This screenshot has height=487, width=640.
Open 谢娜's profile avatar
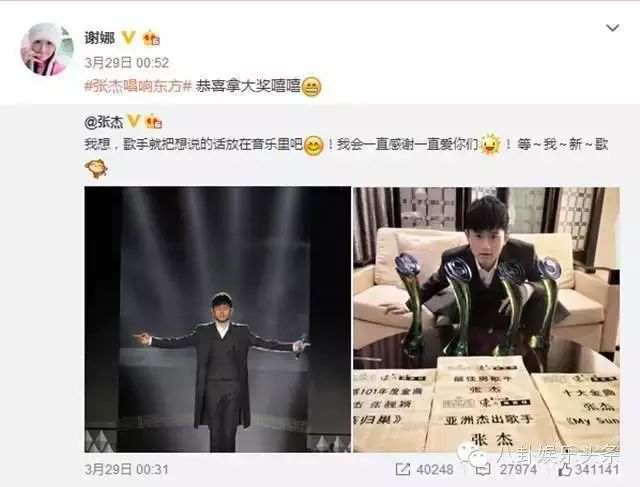coord(46,48)
